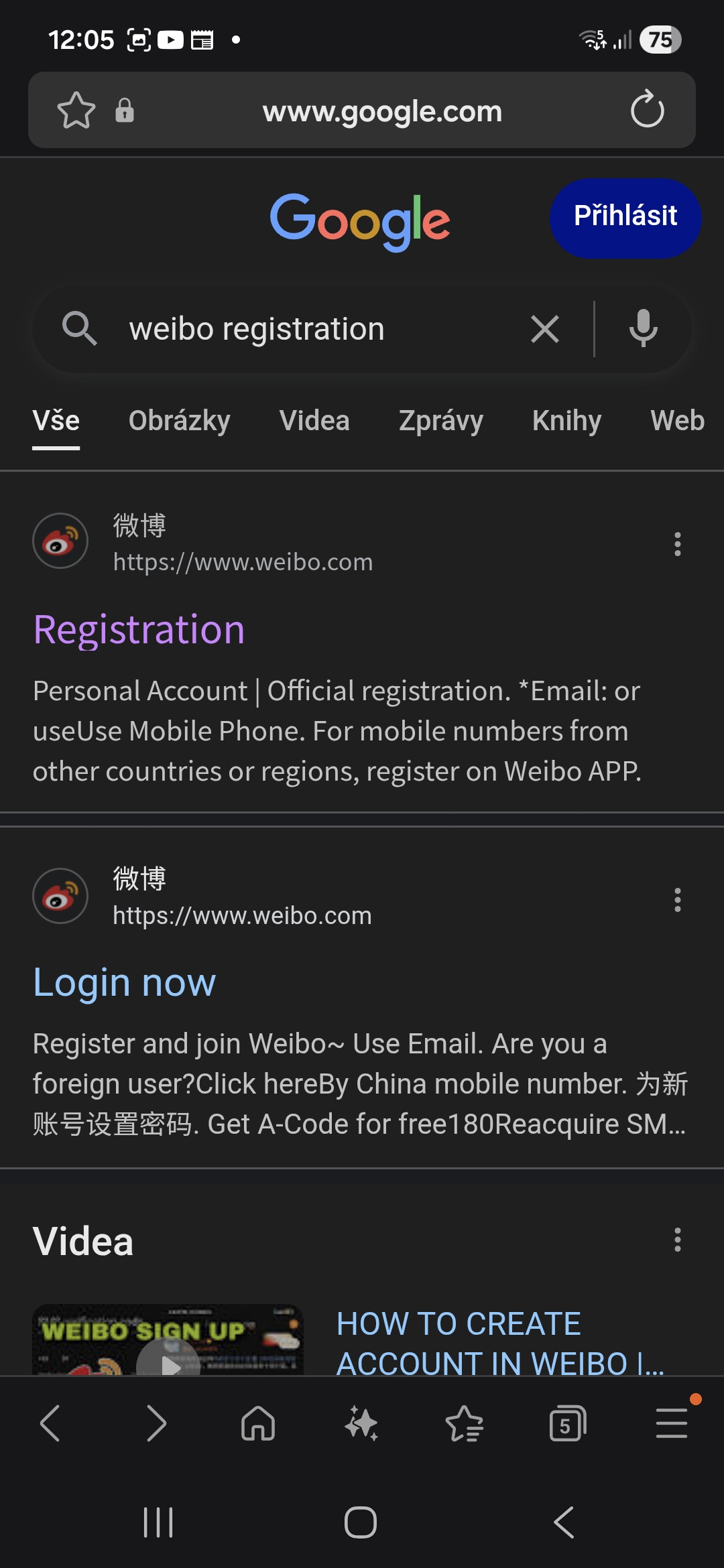Tap the Přihlásit sign-in button
The height and width of the screenshot is (1568, 724).
[625, 217]
